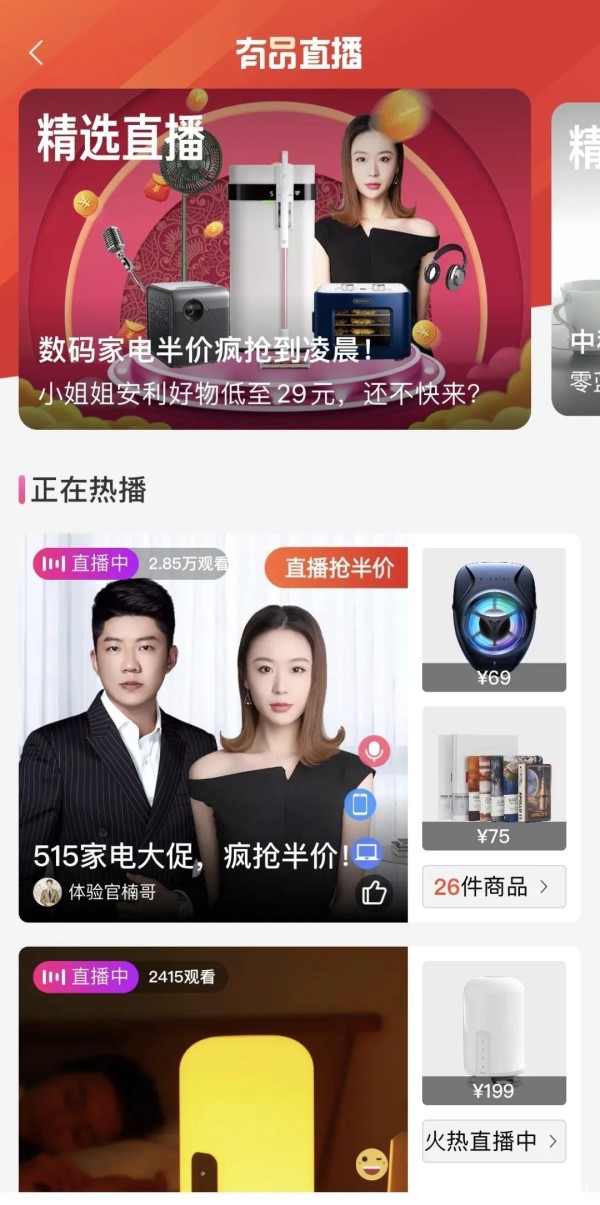Tap the 火热直播中 button
Screen dimensions: 600x1205
(494, 1141)
